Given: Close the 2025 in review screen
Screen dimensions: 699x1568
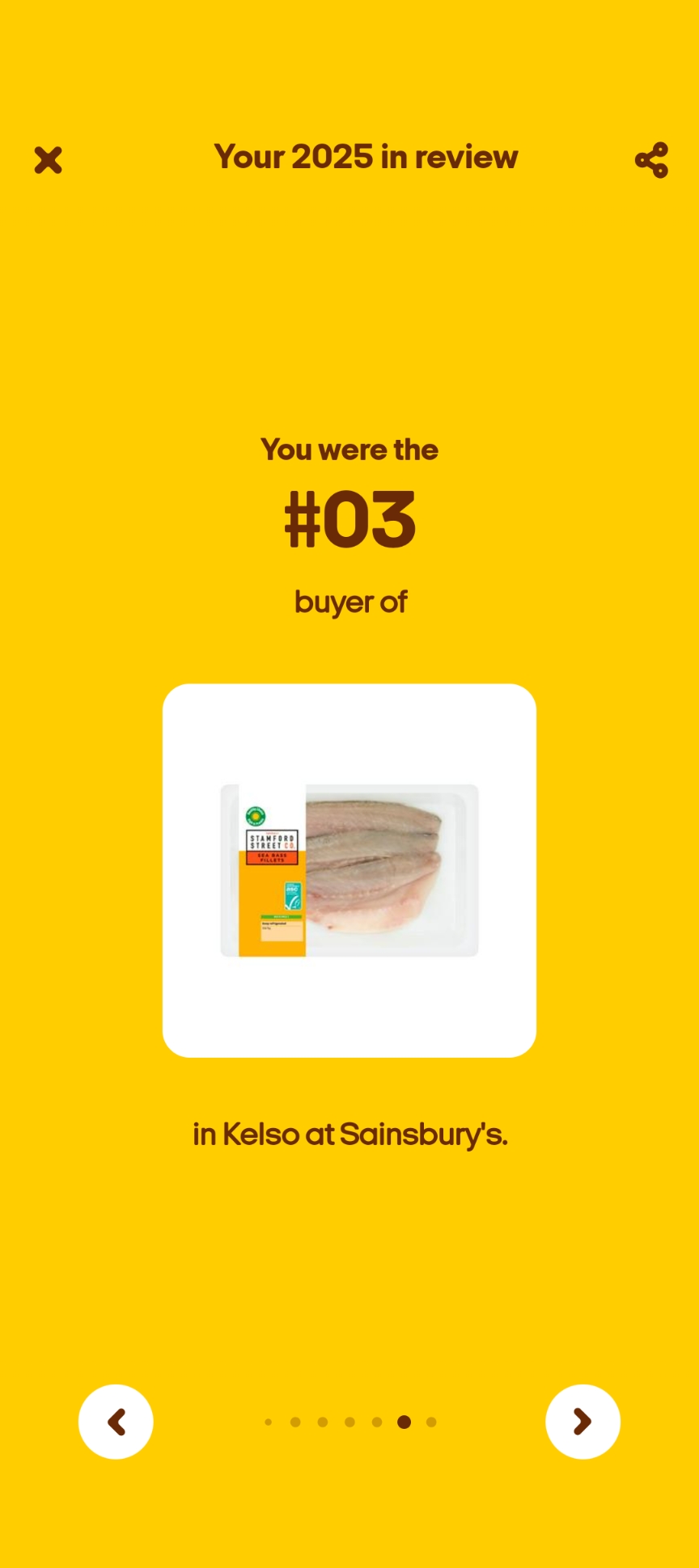Looking at the screenshot, I should (x=49, y=160).
